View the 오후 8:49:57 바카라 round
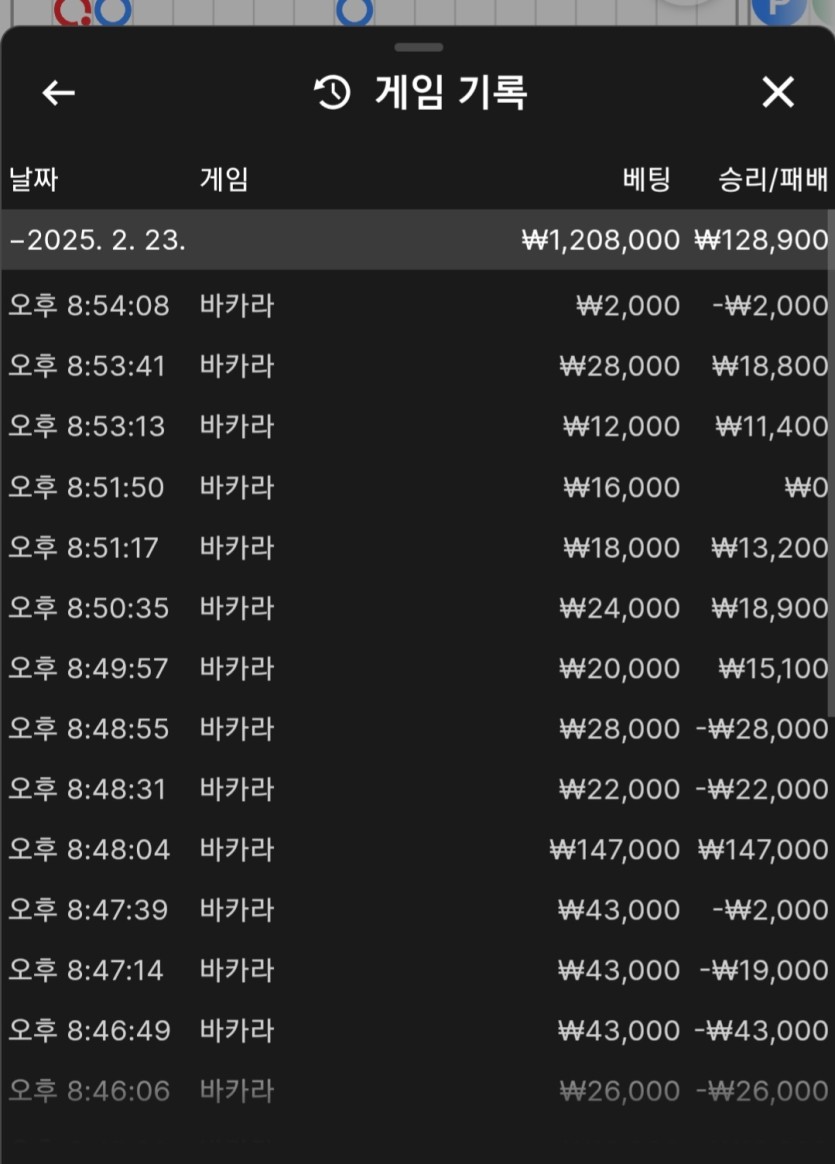 (x=417, y=668)
